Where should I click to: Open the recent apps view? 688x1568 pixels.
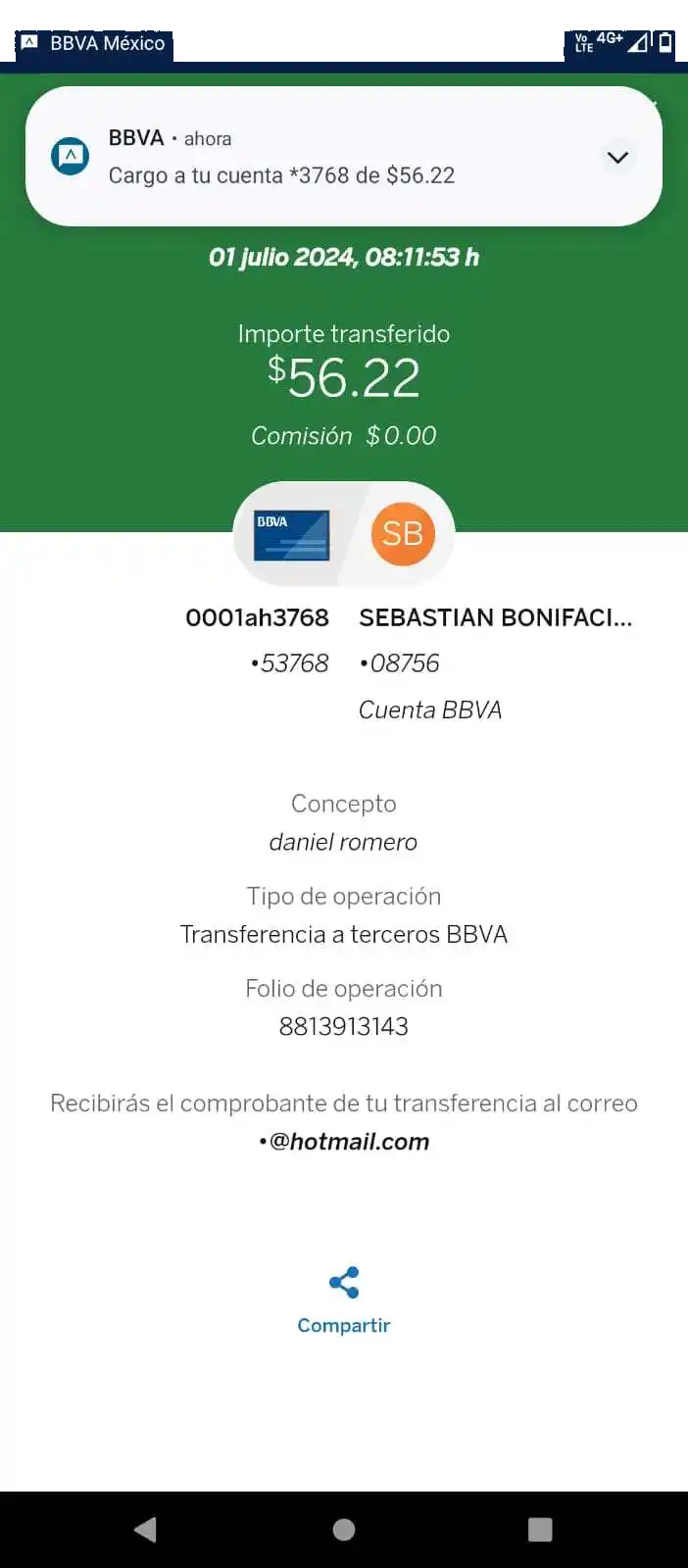(540, 1530)
